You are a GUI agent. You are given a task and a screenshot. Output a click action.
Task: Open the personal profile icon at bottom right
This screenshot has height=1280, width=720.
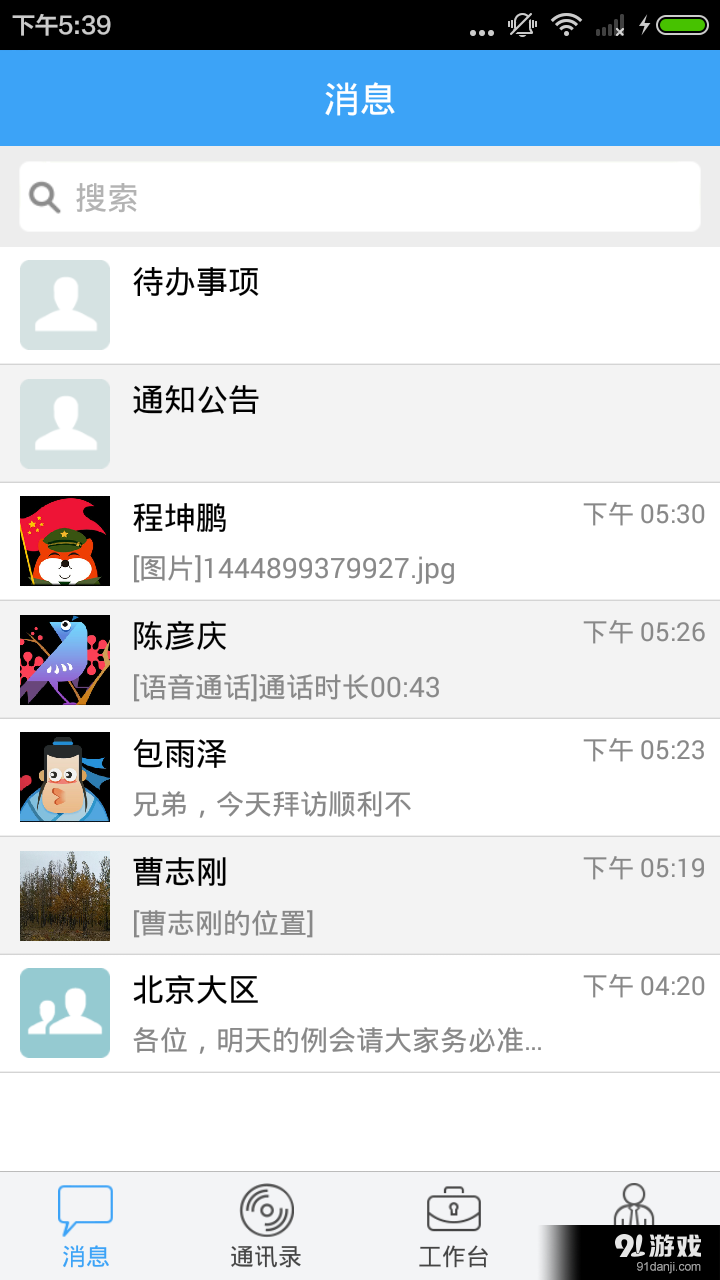coord(634,1207)
